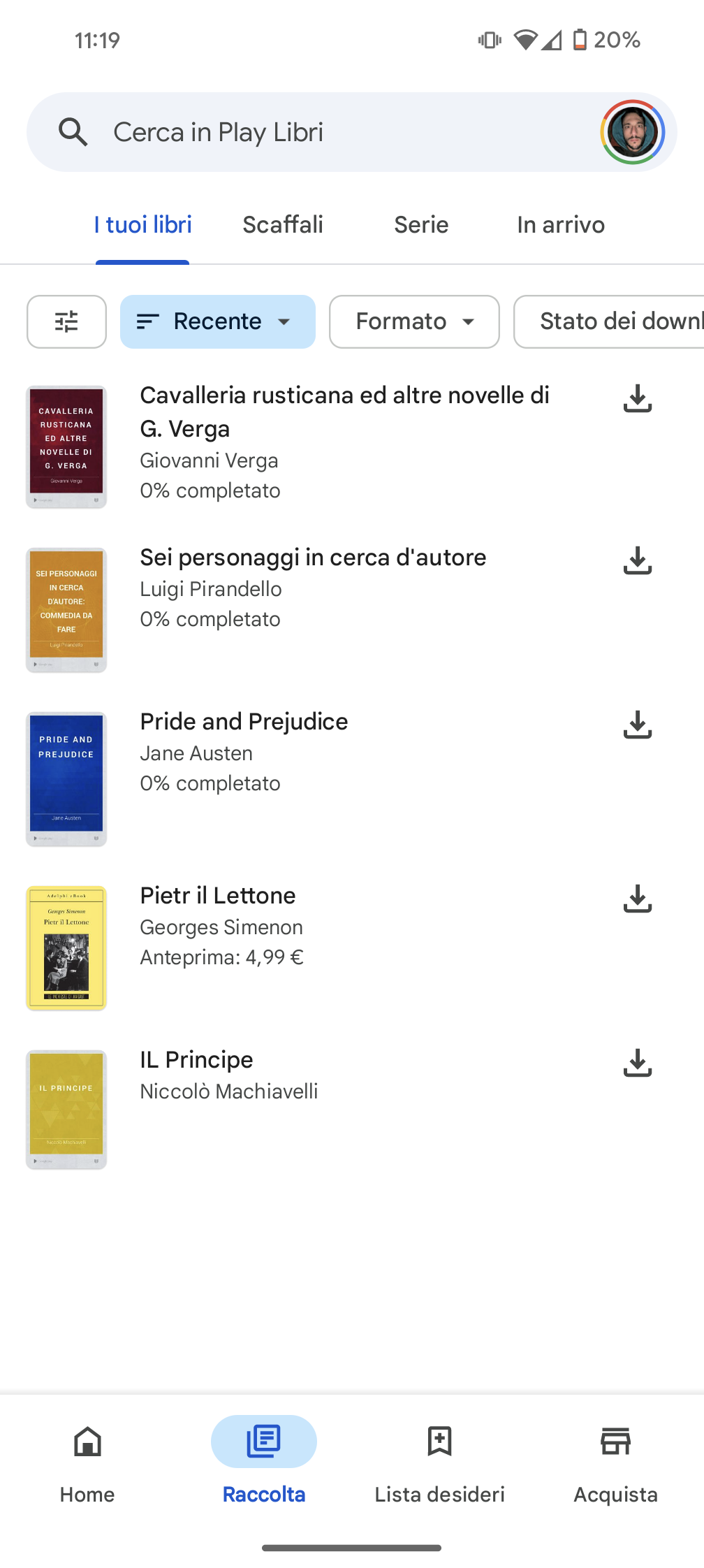Expand the Formato filter dropdown

coord(414,321)
